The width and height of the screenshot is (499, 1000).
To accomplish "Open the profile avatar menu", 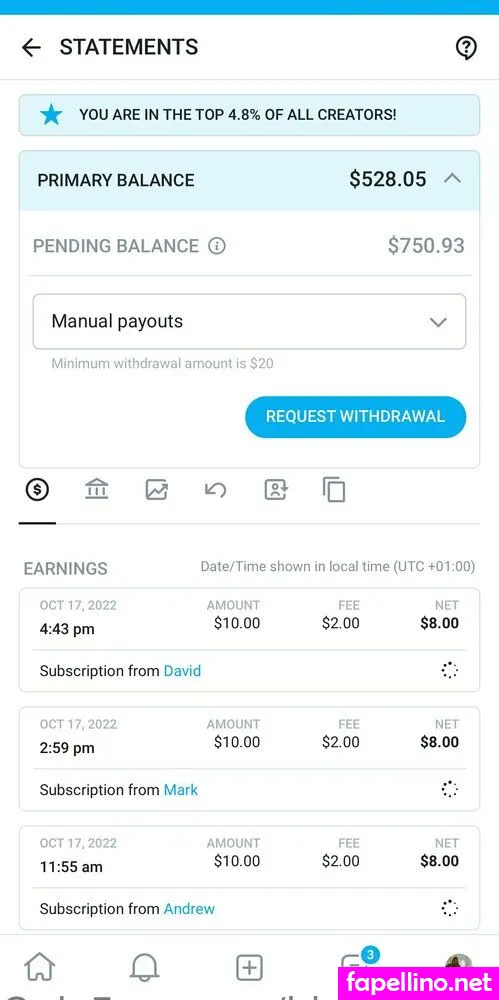I will (x=458, y=964).
